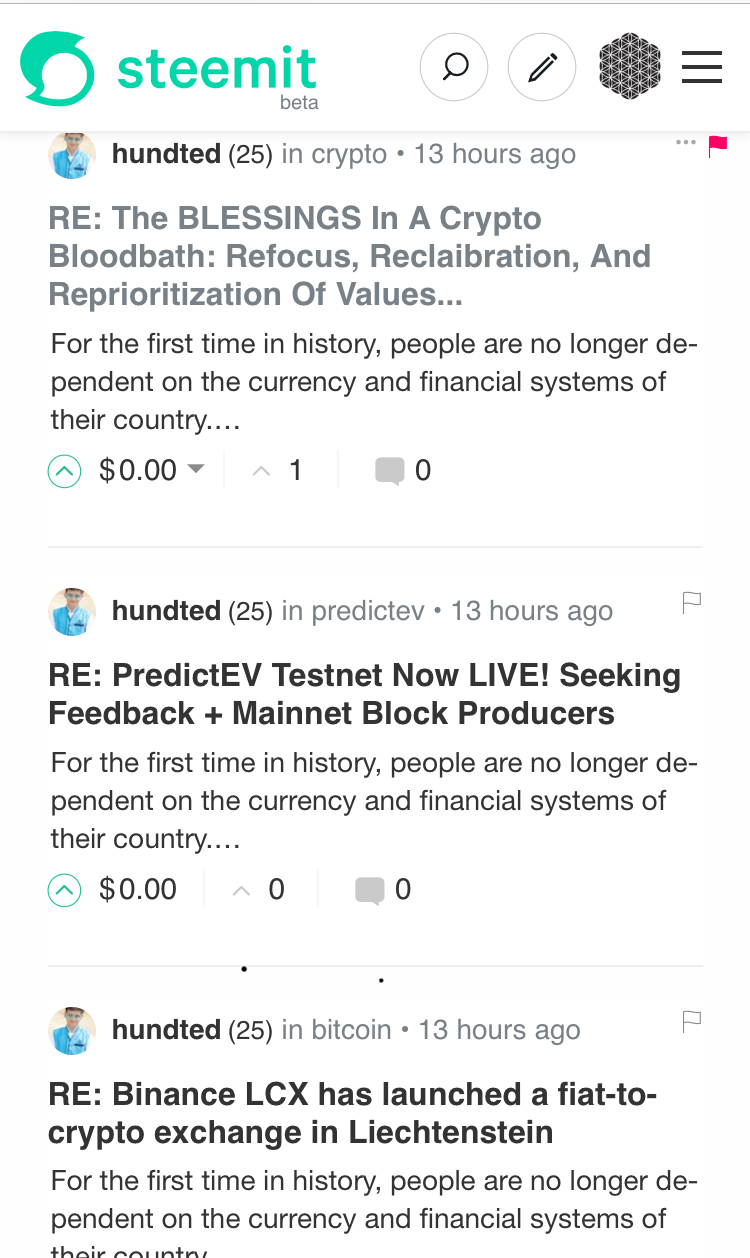Toggle the flag on the PredictEV post
This screenshot has width=750, height=1258.
(x=691, y=600)
